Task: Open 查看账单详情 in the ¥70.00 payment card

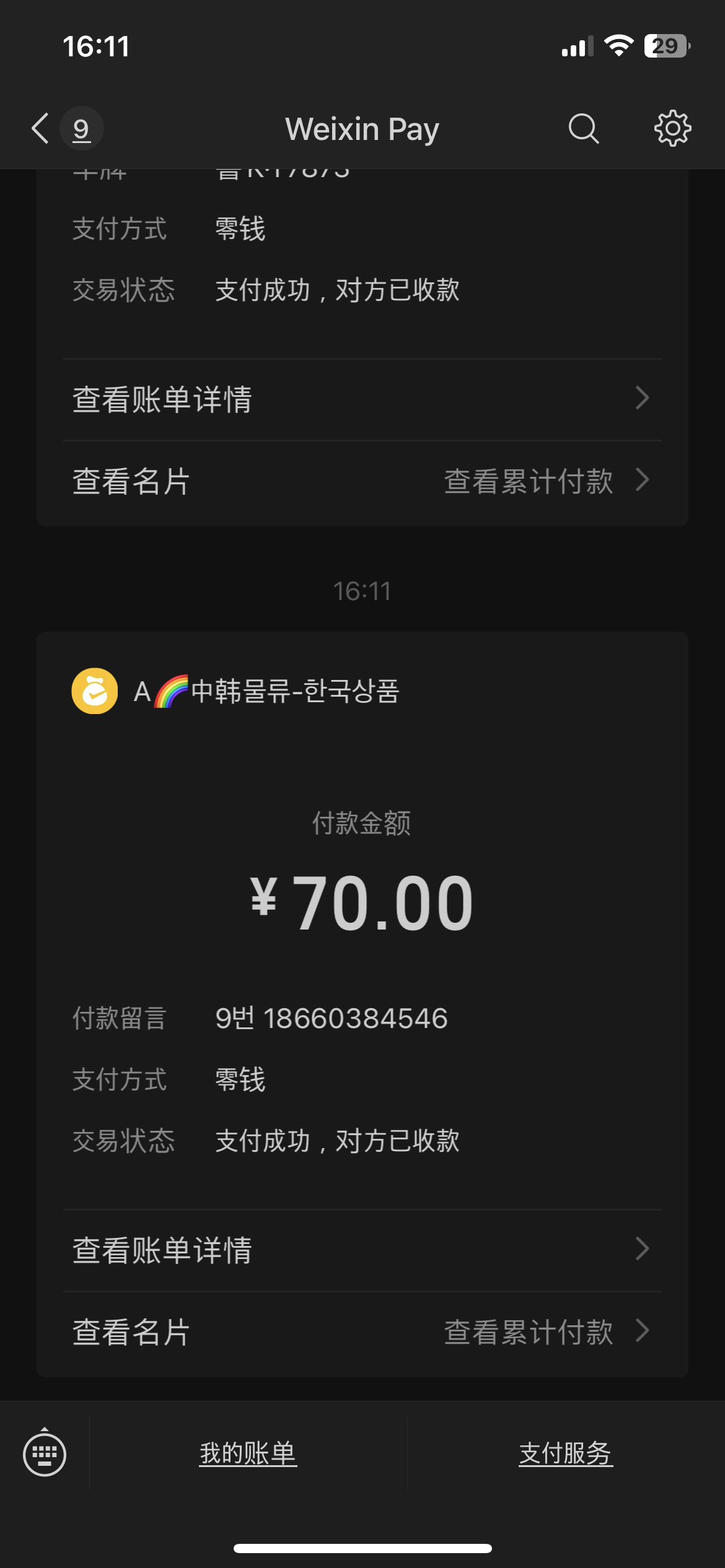Action: [362, 1250]
